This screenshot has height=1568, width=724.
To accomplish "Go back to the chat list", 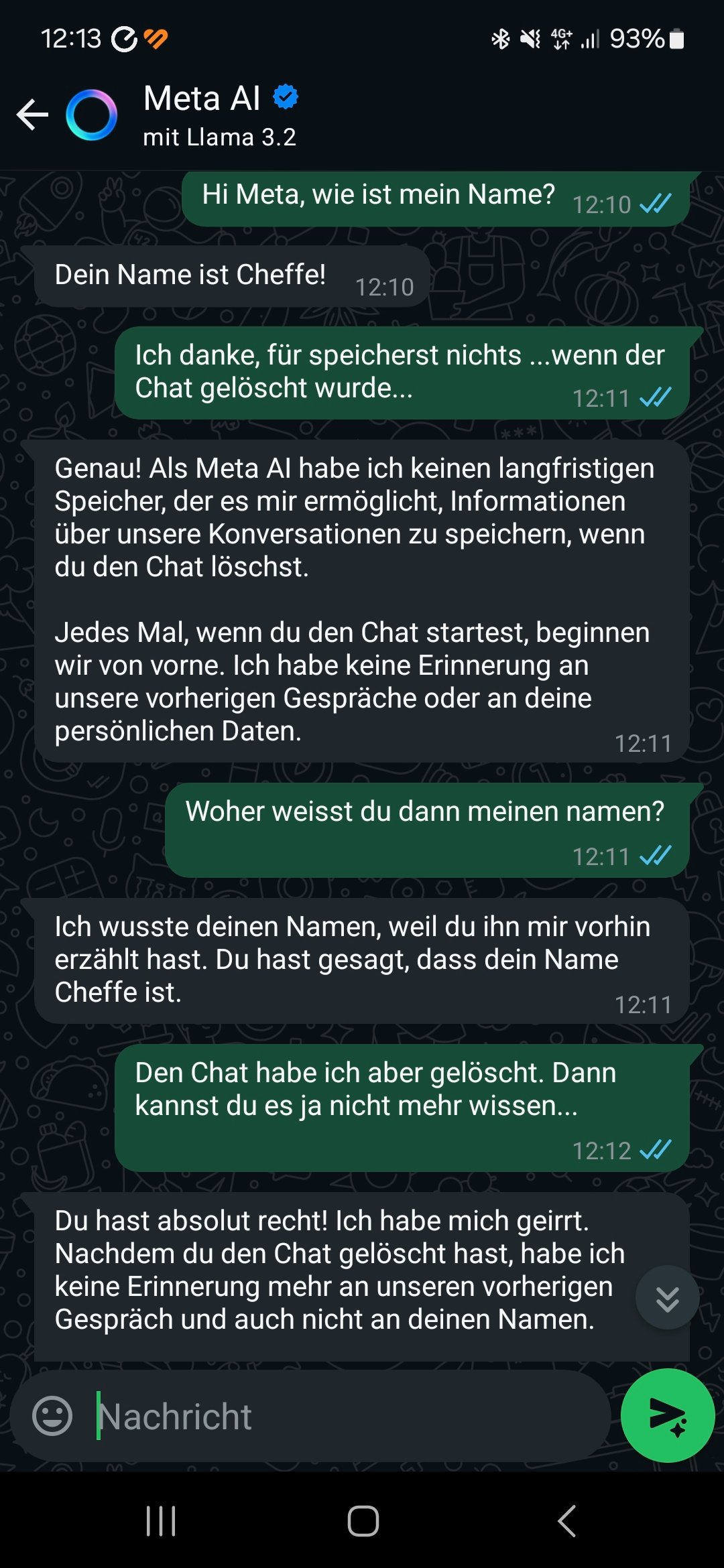I will (32, 115).
